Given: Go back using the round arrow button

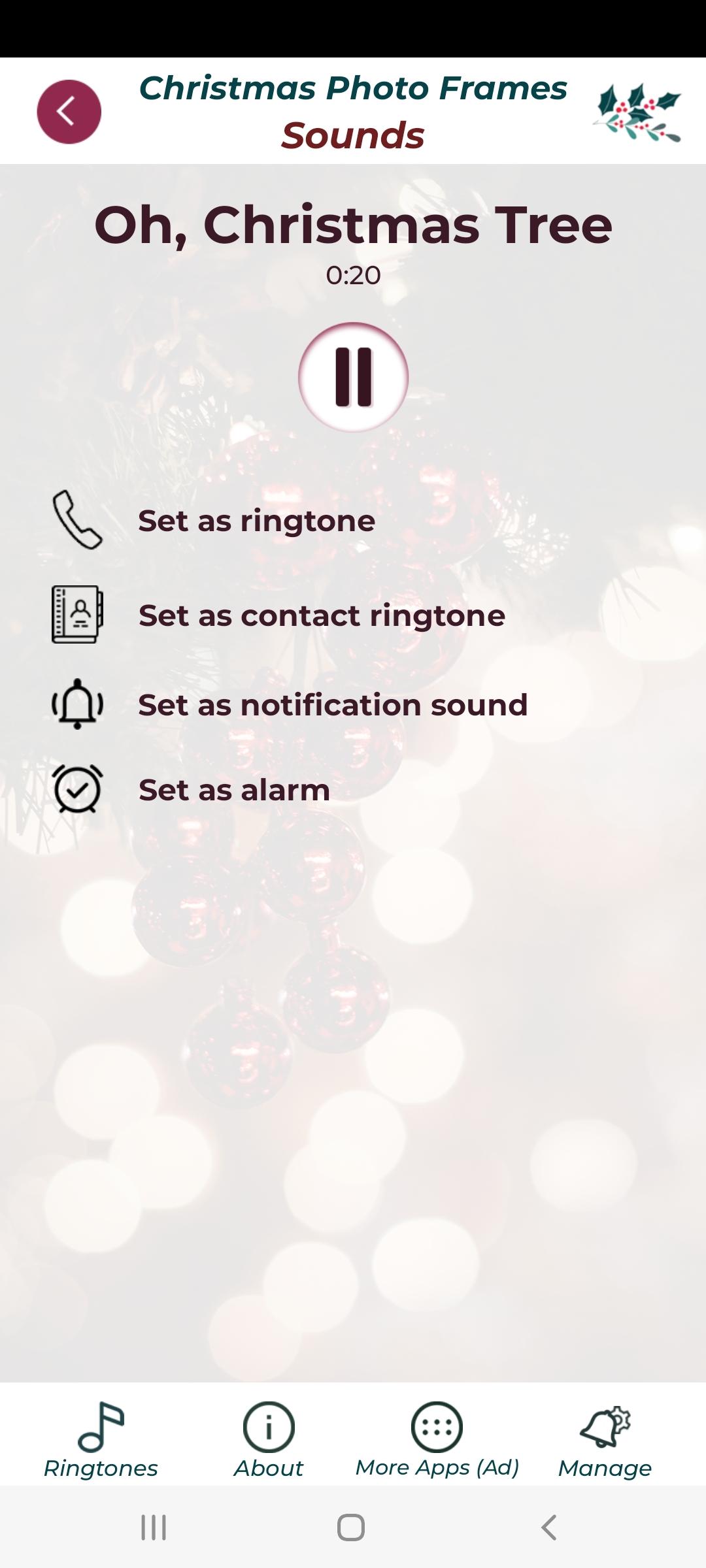Looking at the screenshot, I should (69, 112).
